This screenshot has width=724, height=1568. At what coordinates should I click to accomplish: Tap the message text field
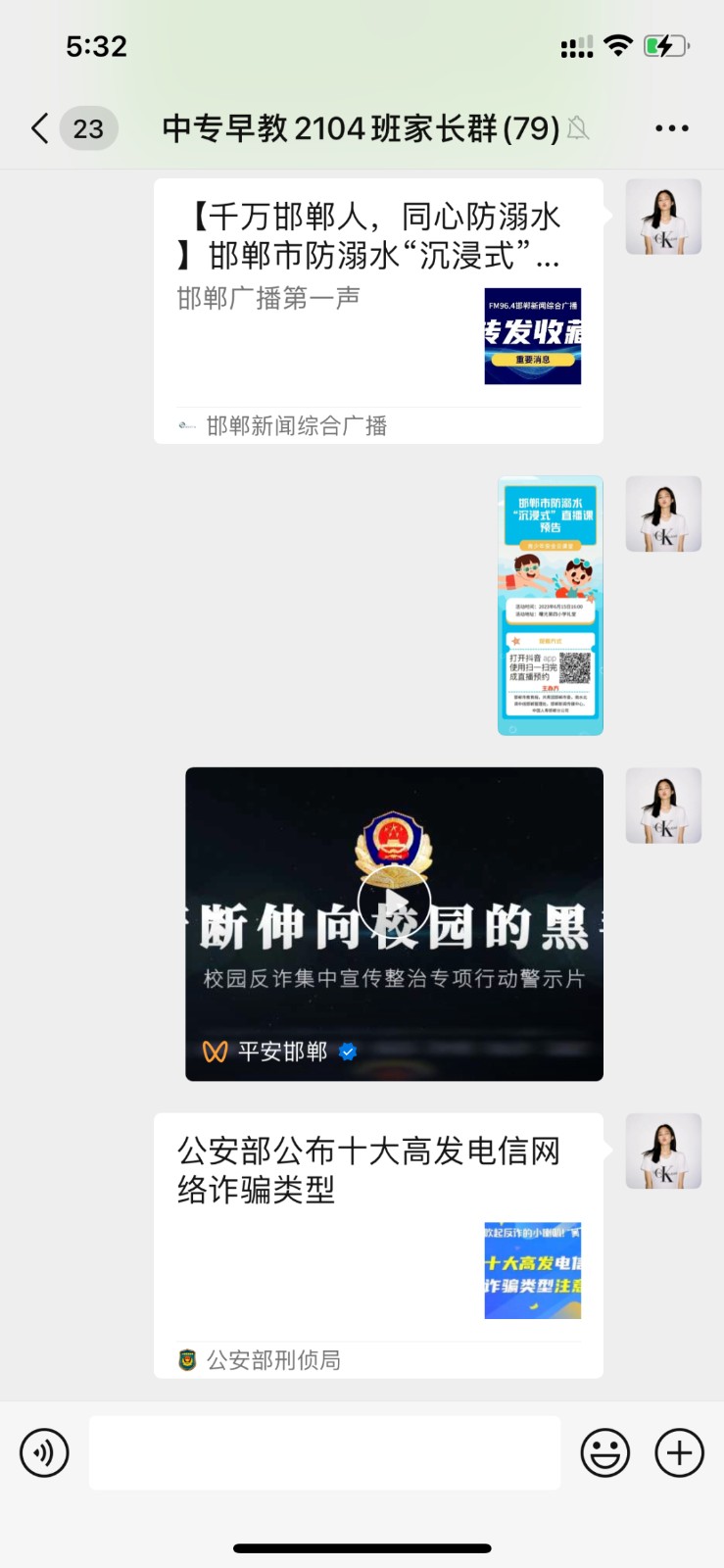click(324, 1452)
